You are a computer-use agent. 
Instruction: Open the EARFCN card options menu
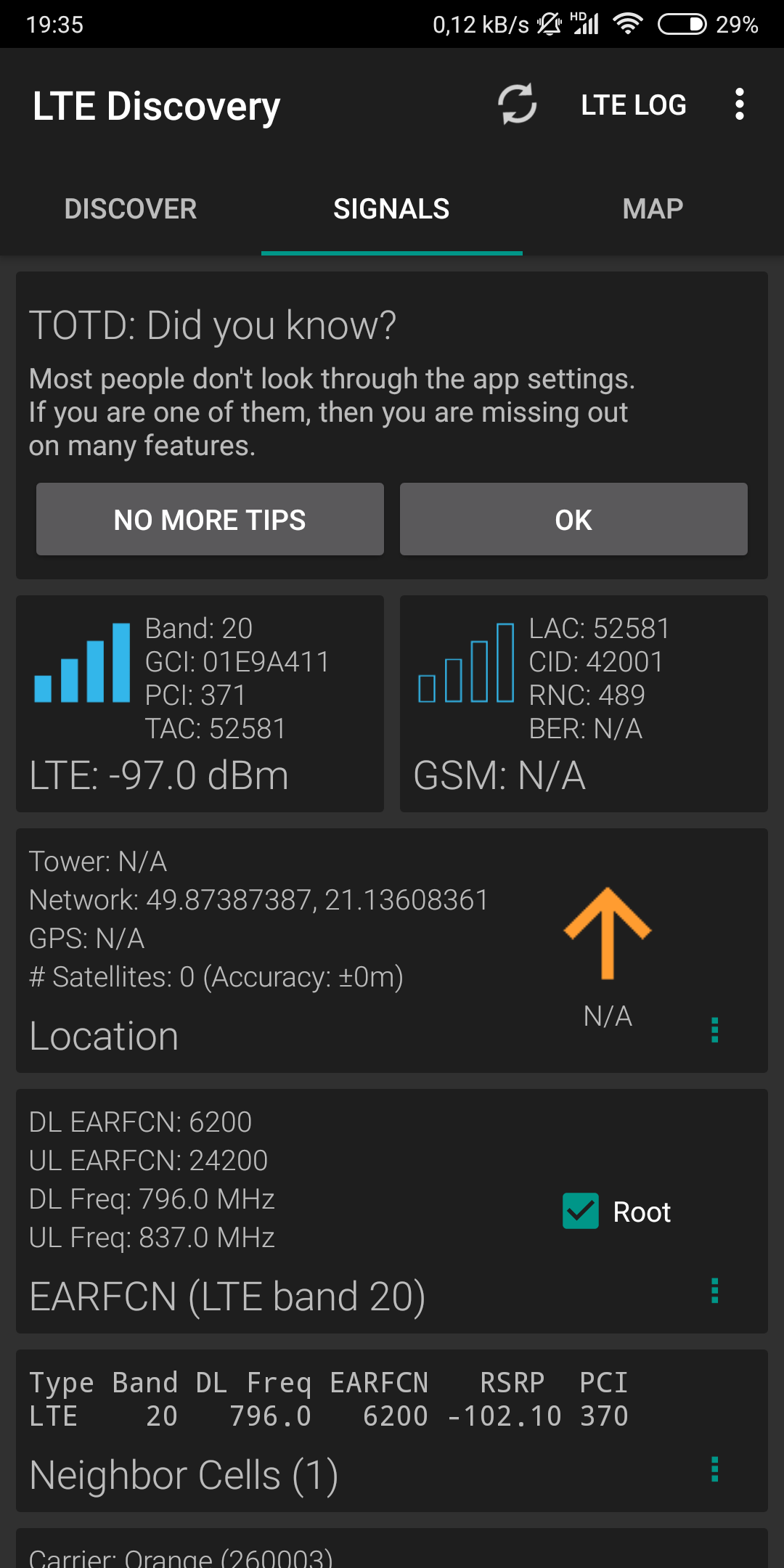(715, 1291)
